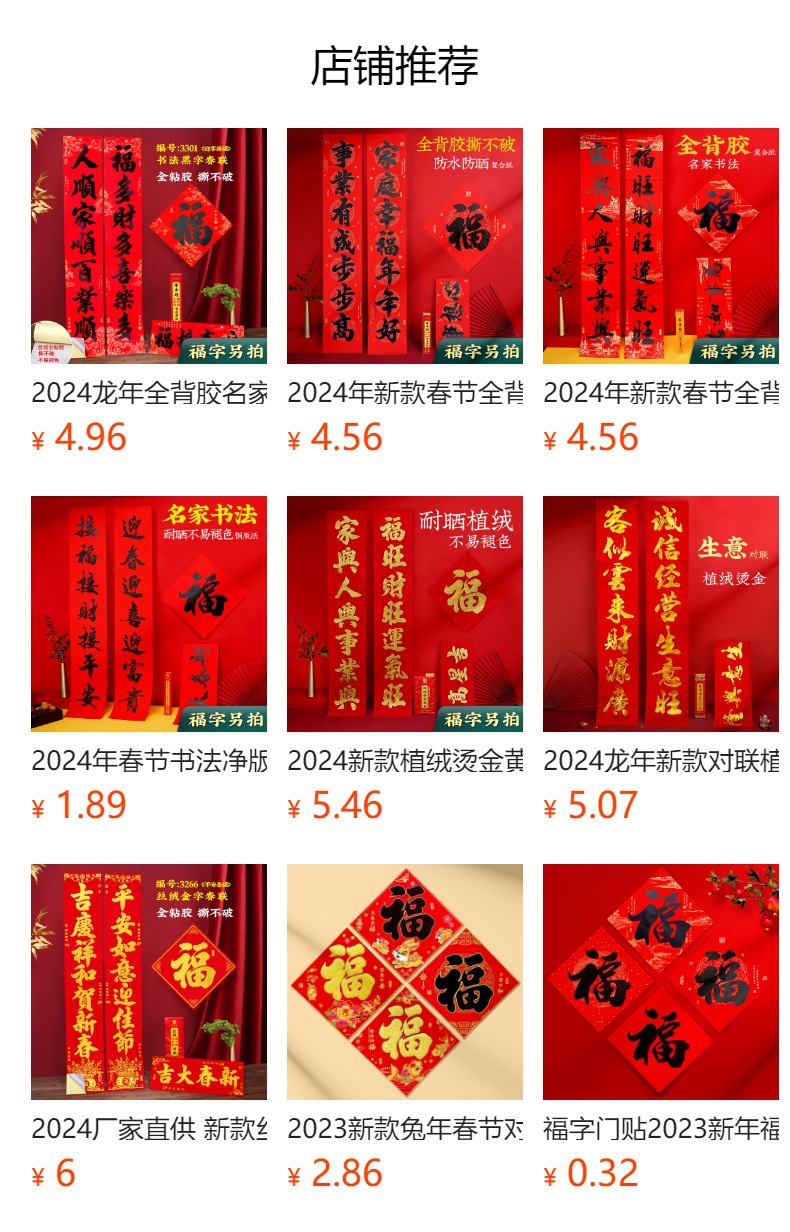The width and height of the screenshot is (790, 1232).
Task: Open the 2024年春节书法净版 product priced ¥1.89
Action: (x=148, y=614)
